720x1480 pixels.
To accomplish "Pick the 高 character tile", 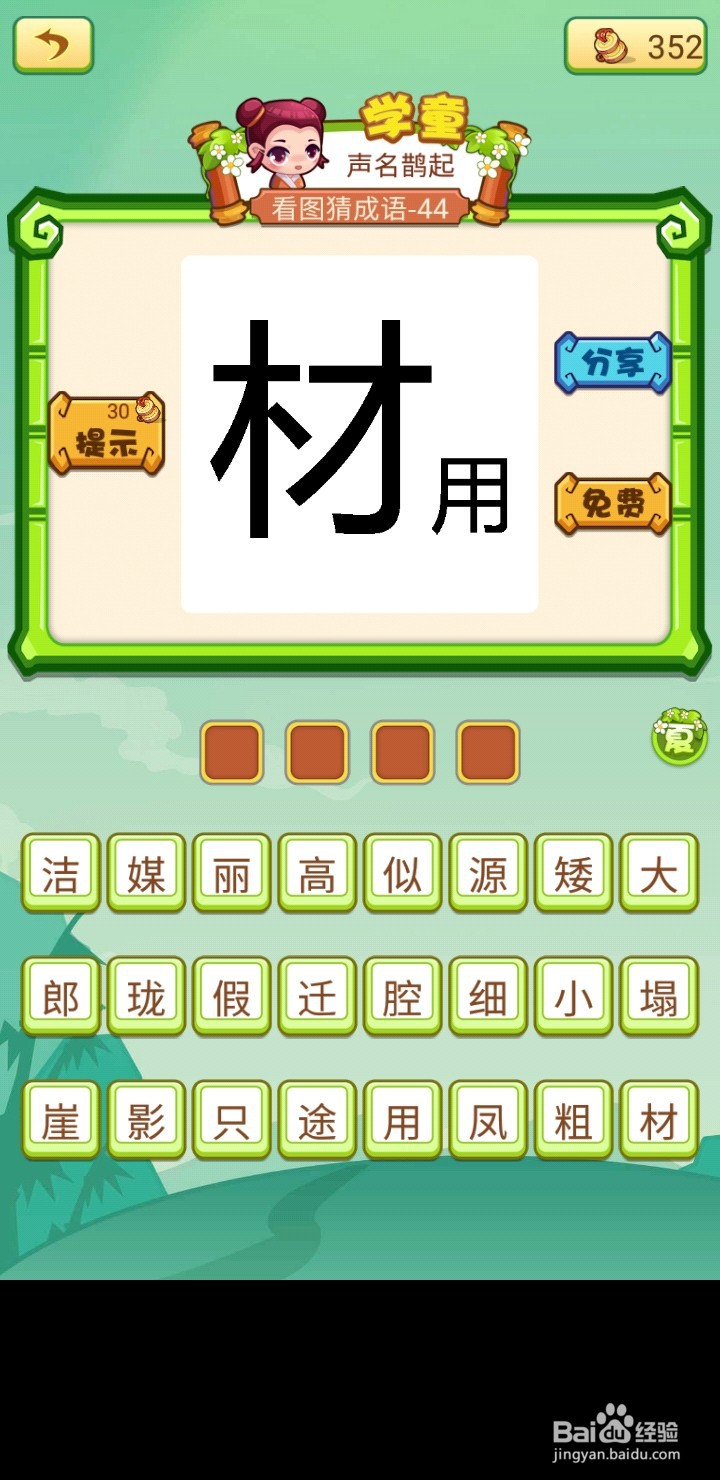I will [317, 873].
